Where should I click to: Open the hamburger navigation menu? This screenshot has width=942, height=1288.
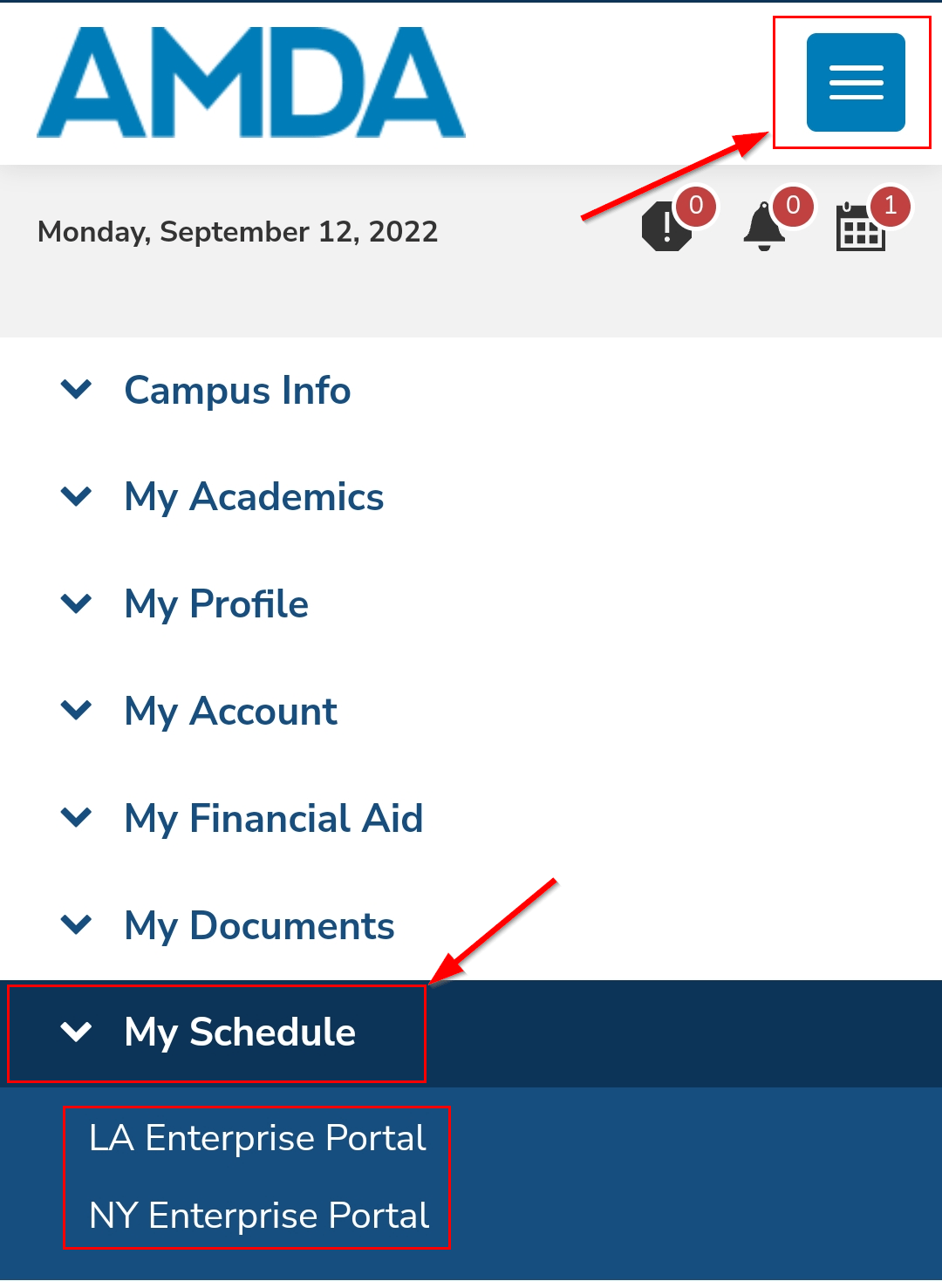[x=853, y=81]
